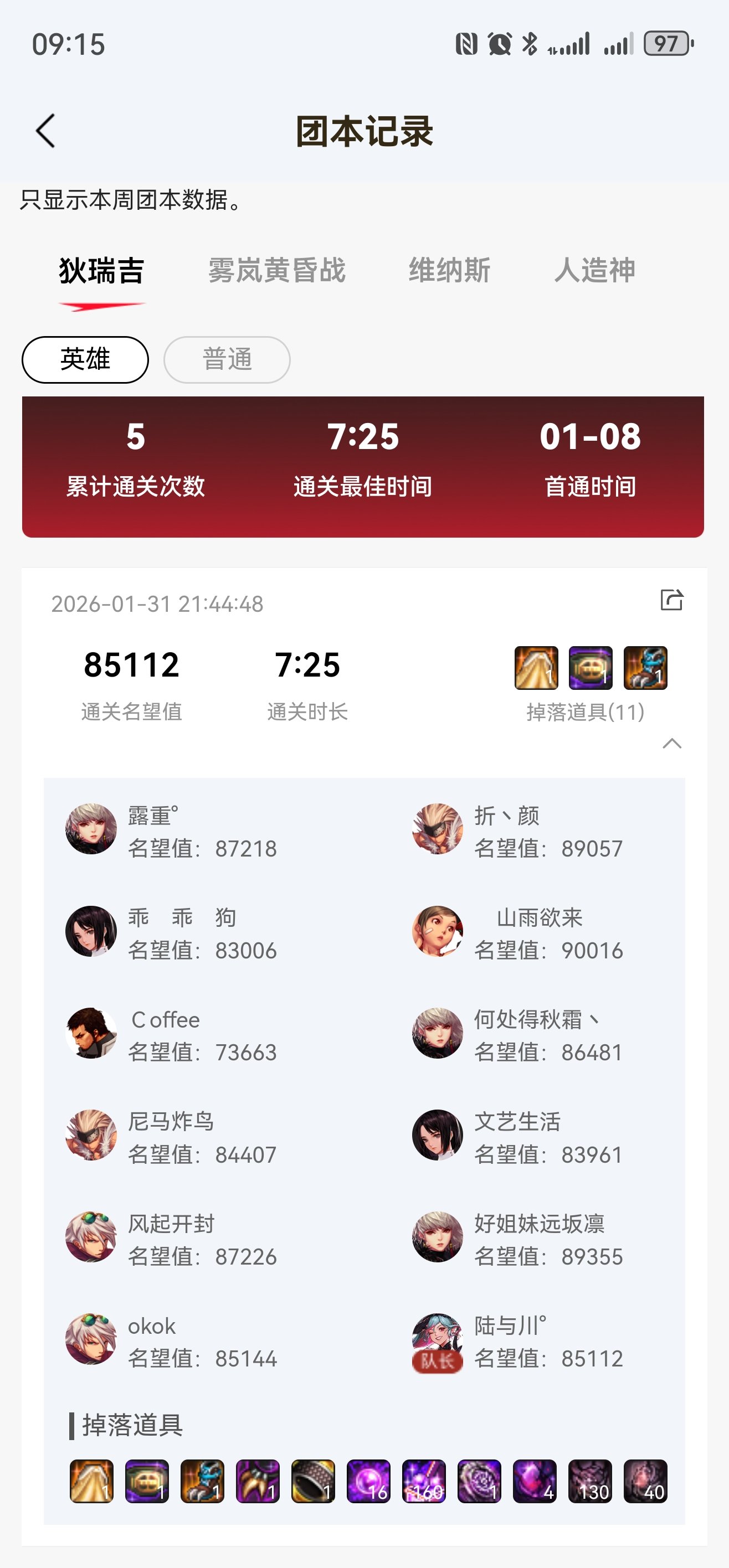This screenshot has height=1568, width=729.
Task: Click the blue boots drop icon
Action: (202, 1482)
